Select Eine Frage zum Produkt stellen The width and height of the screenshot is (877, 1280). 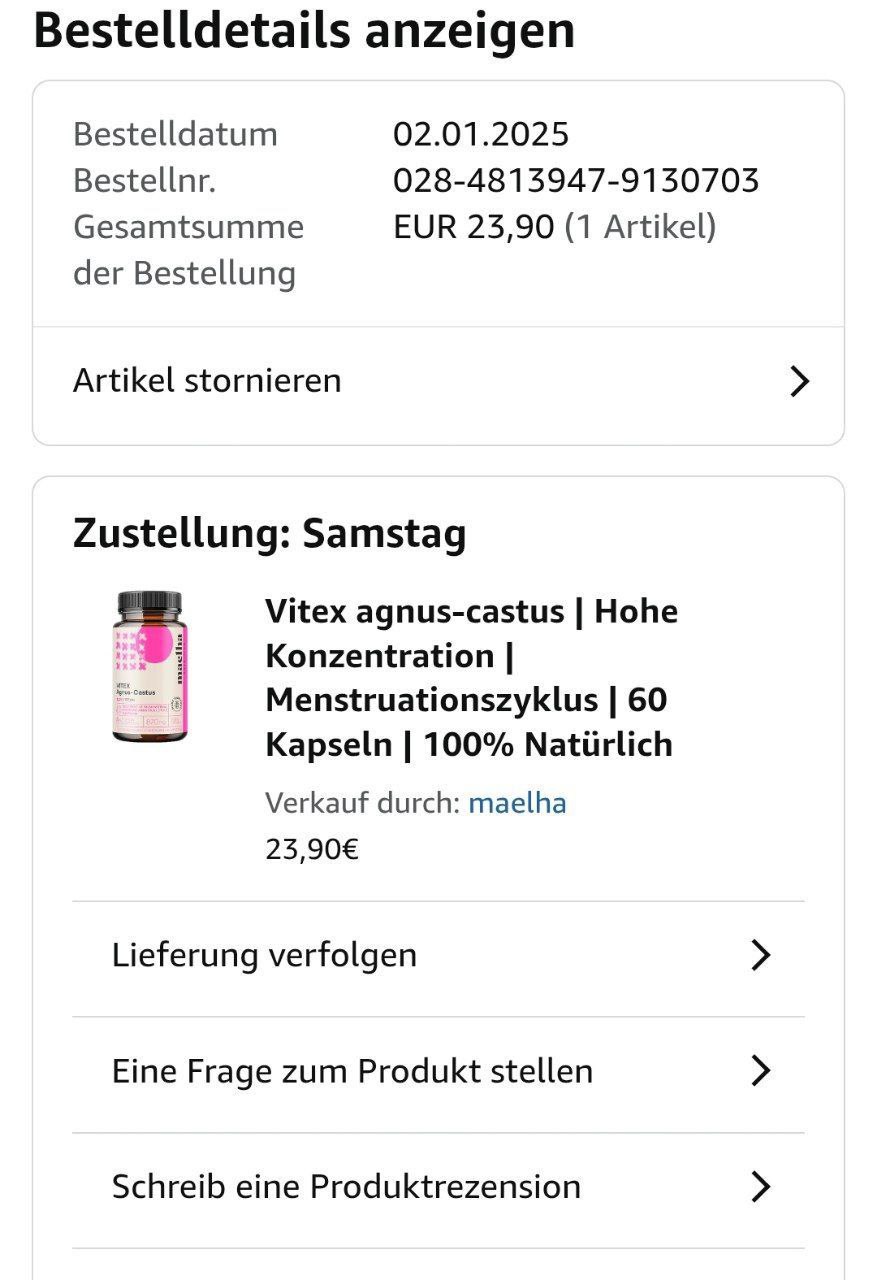pos(438,1071)
